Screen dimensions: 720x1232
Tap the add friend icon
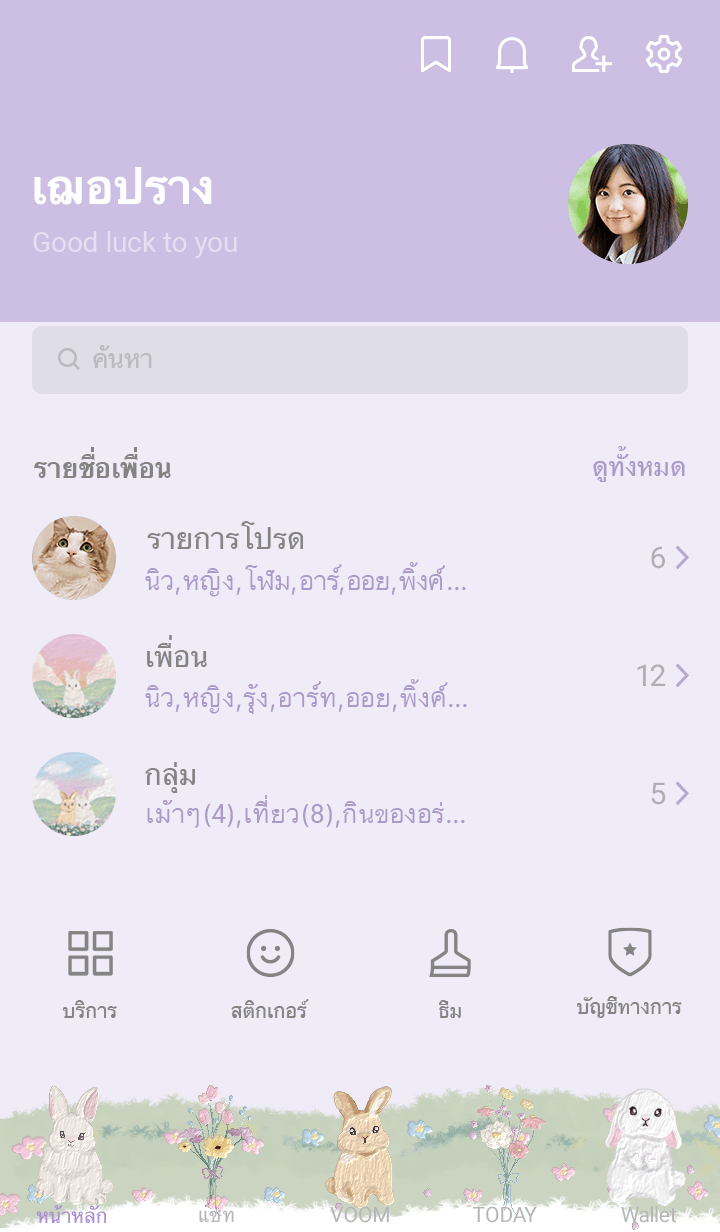pyautogui.click(x=591, y=55)
